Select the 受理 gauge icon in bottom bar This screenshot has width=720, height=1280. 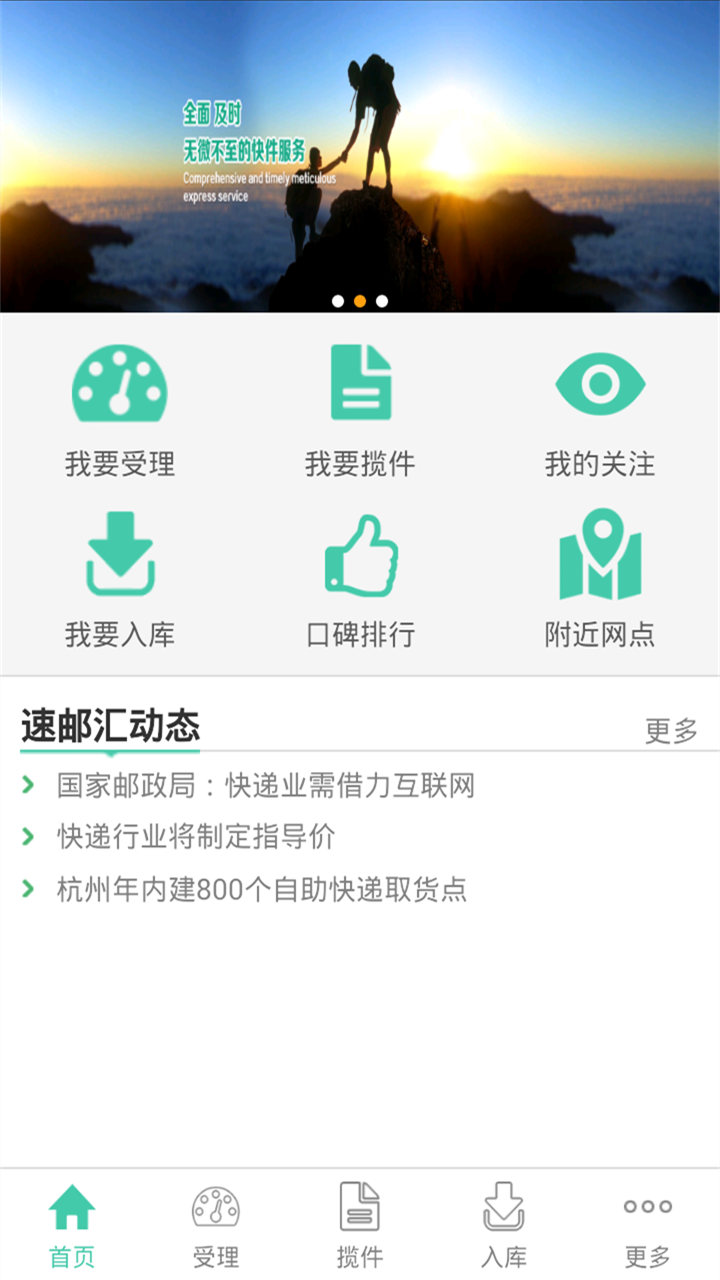click(x=216, y=1209)
